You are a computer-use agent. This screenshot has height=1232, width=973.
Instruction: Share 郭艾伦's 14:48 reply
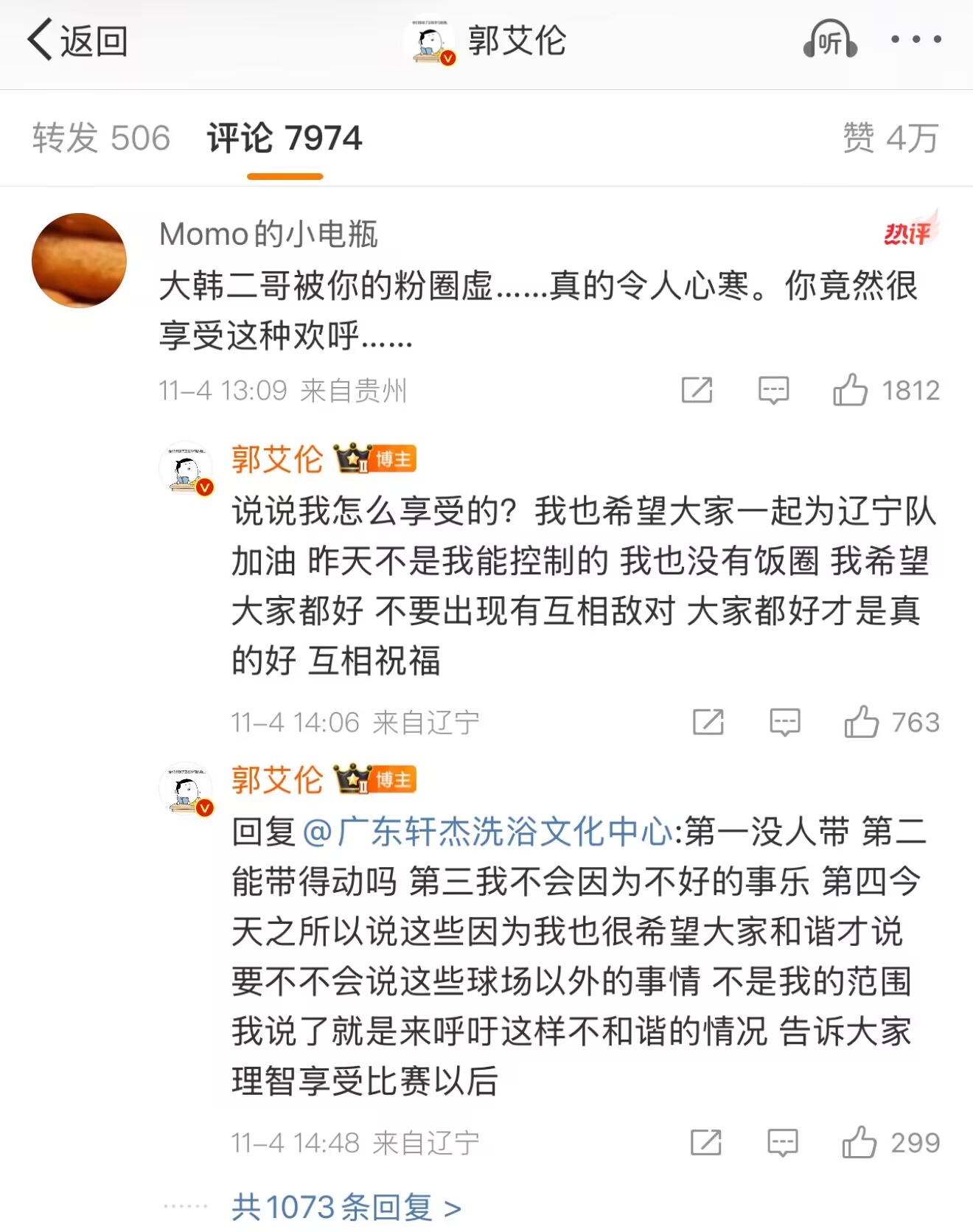[x=705, y=1143]
